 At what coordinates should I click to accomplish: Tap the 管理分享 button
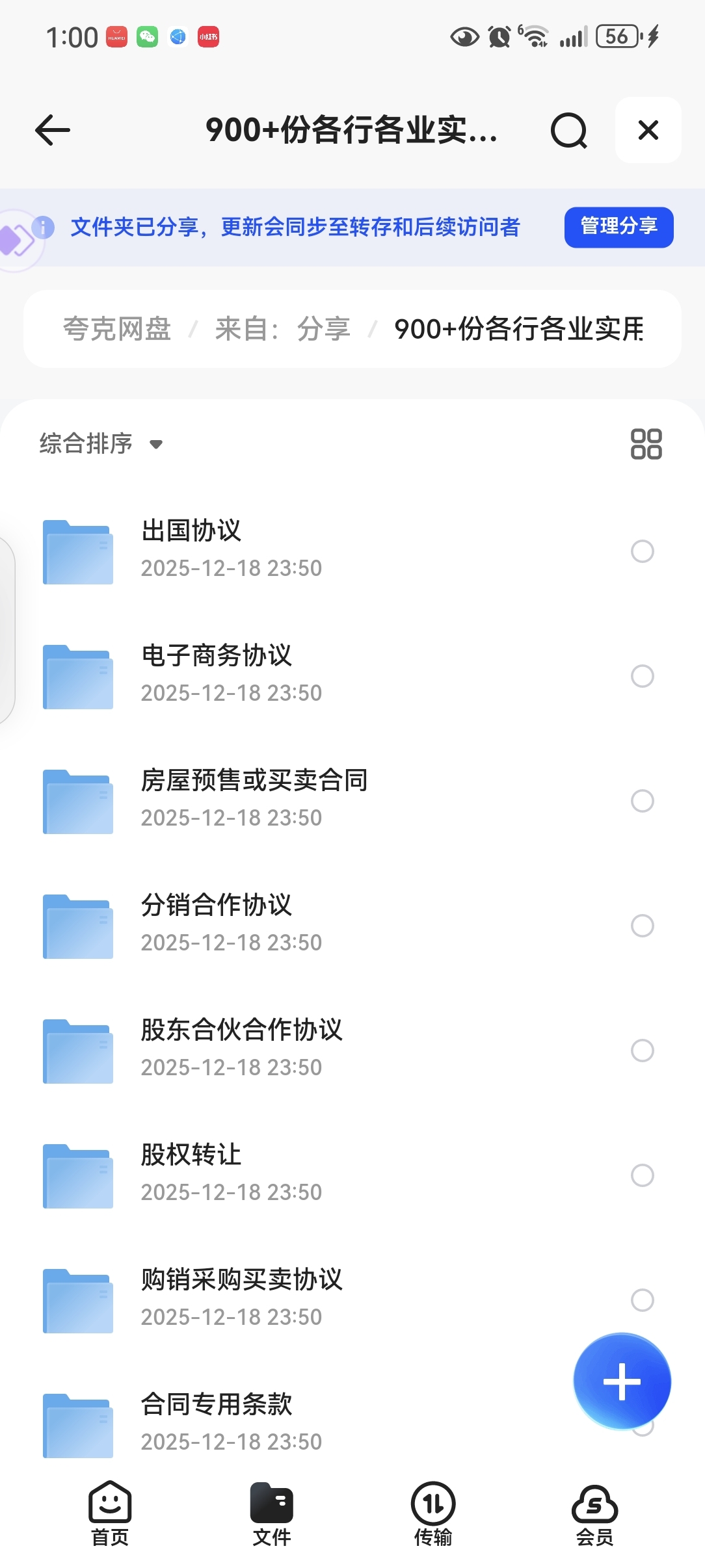point(619,227)
